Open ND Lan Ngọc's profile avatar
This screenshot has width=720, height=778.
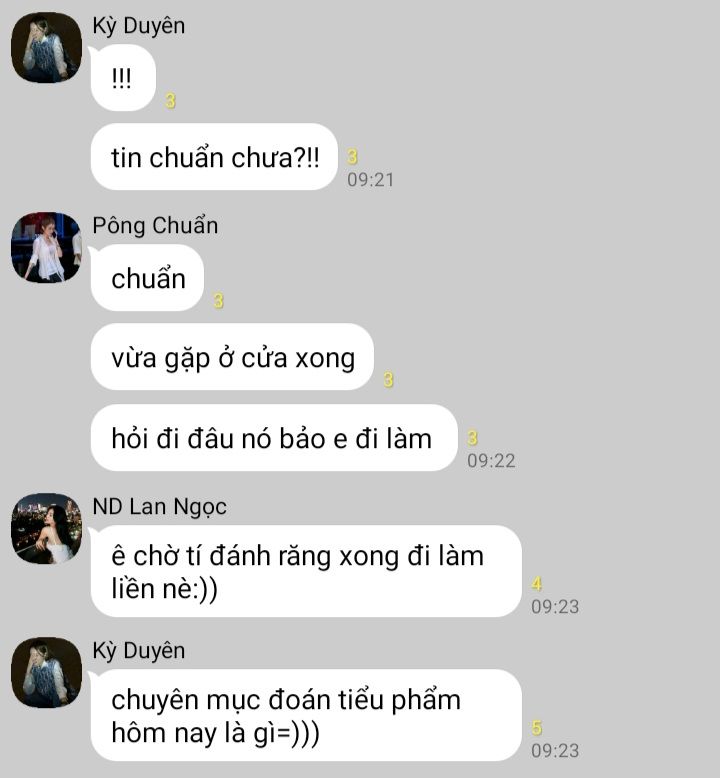[46, 528]
